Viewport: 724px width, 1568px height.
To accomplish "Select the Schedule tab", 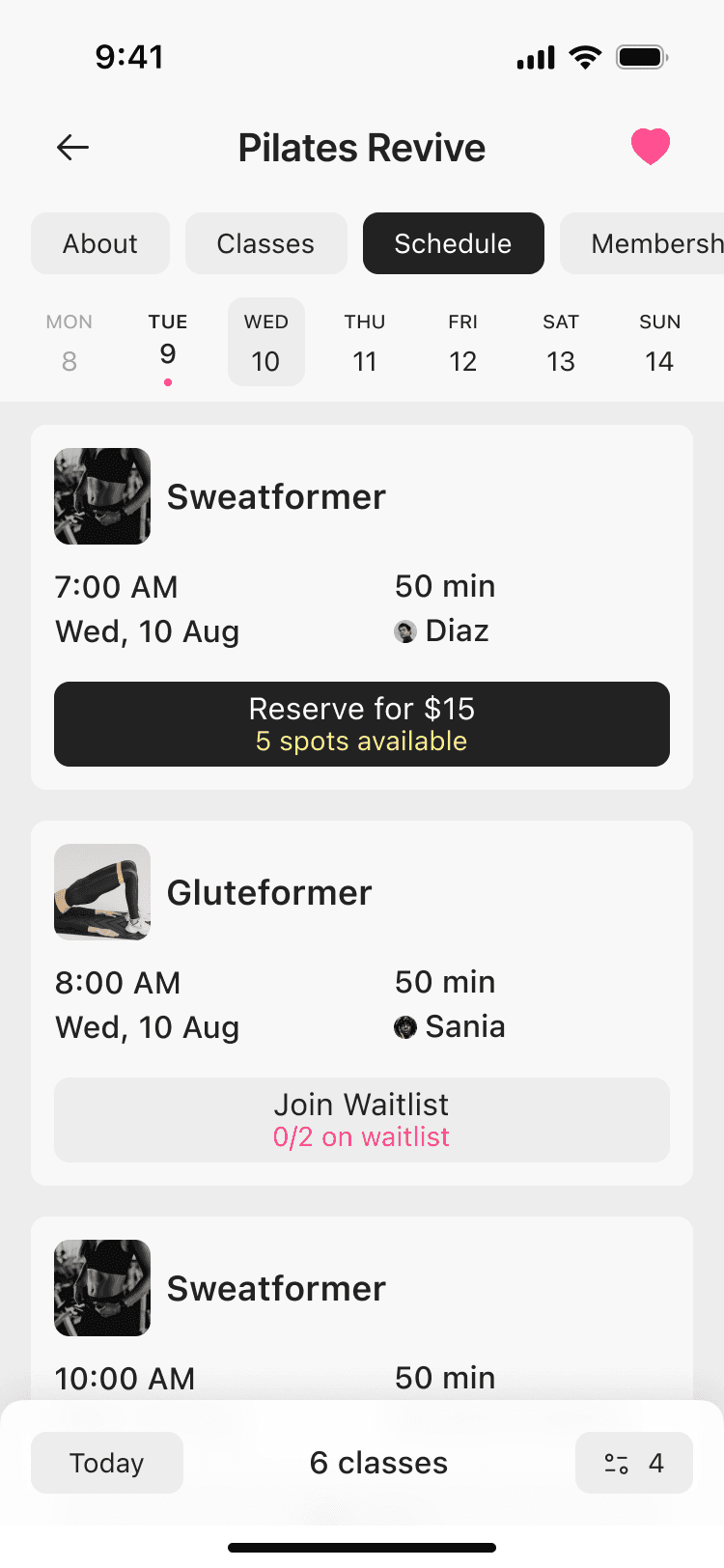I will click(453, 243).
